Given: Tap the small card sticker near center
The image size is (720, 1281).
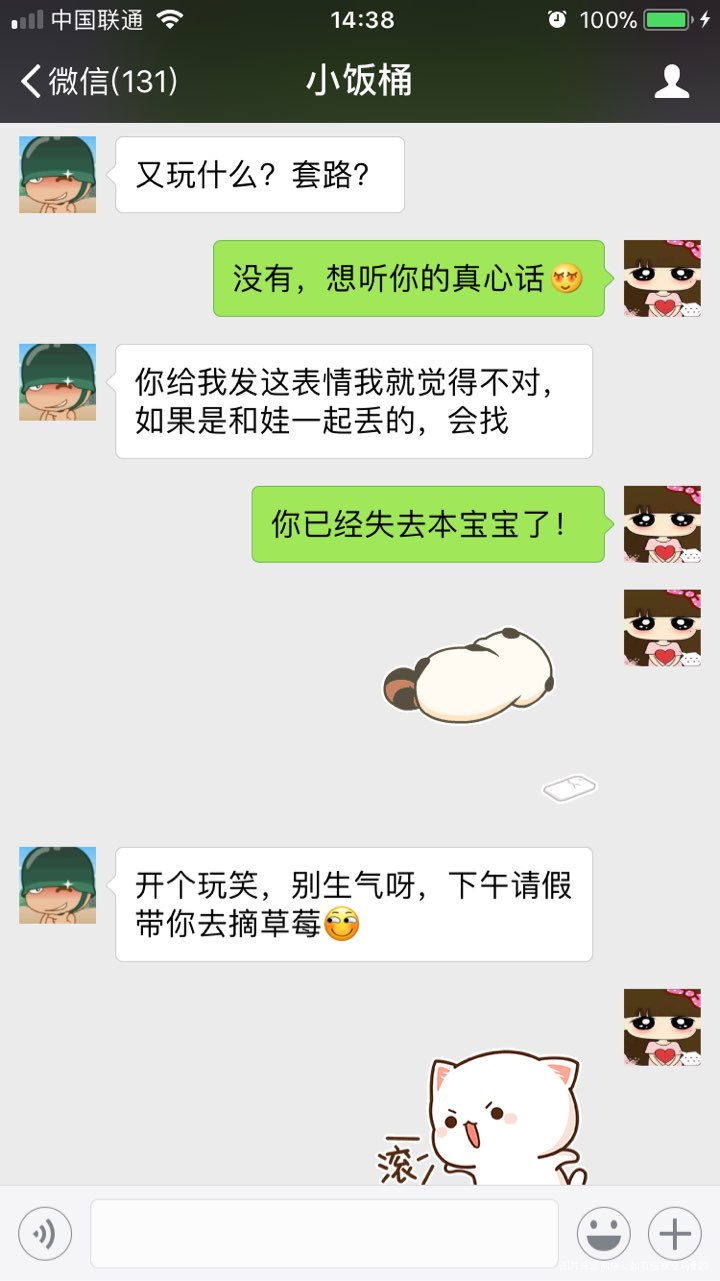Looking at the screenshot, I should click(x=570, y=788).
